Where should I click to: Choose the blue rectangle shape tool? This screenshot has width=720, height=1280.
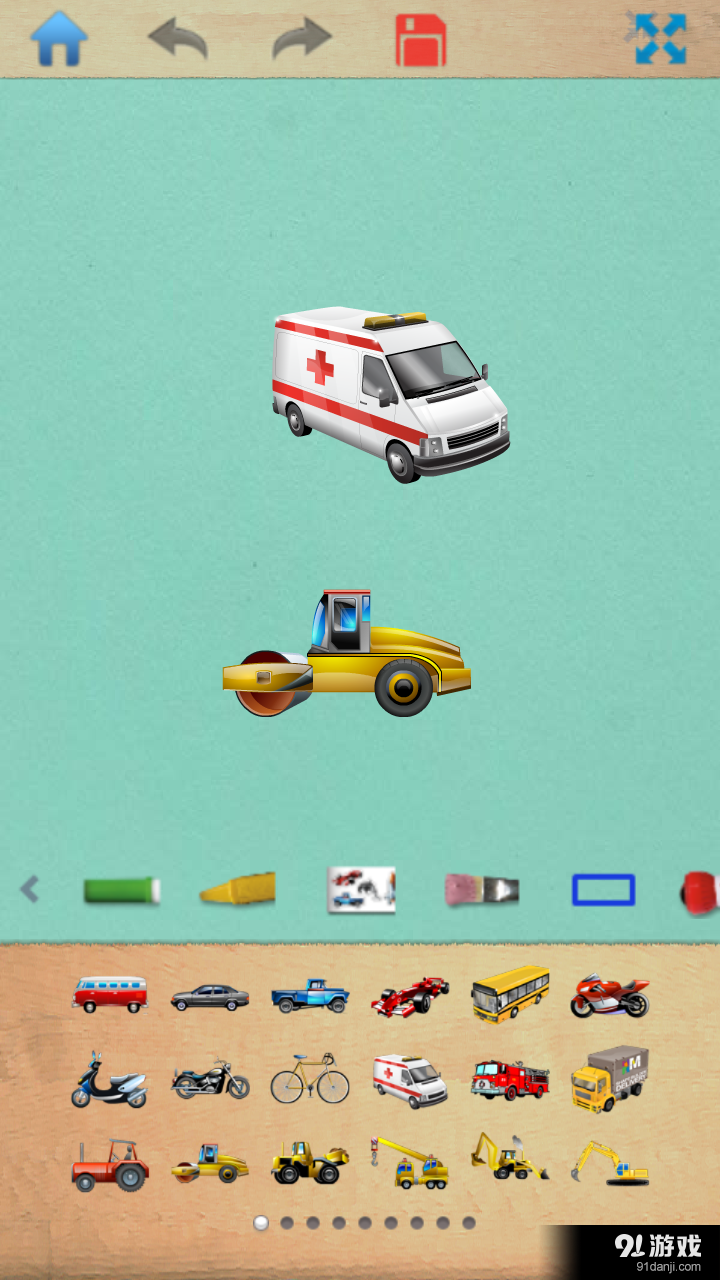(603, 889)
